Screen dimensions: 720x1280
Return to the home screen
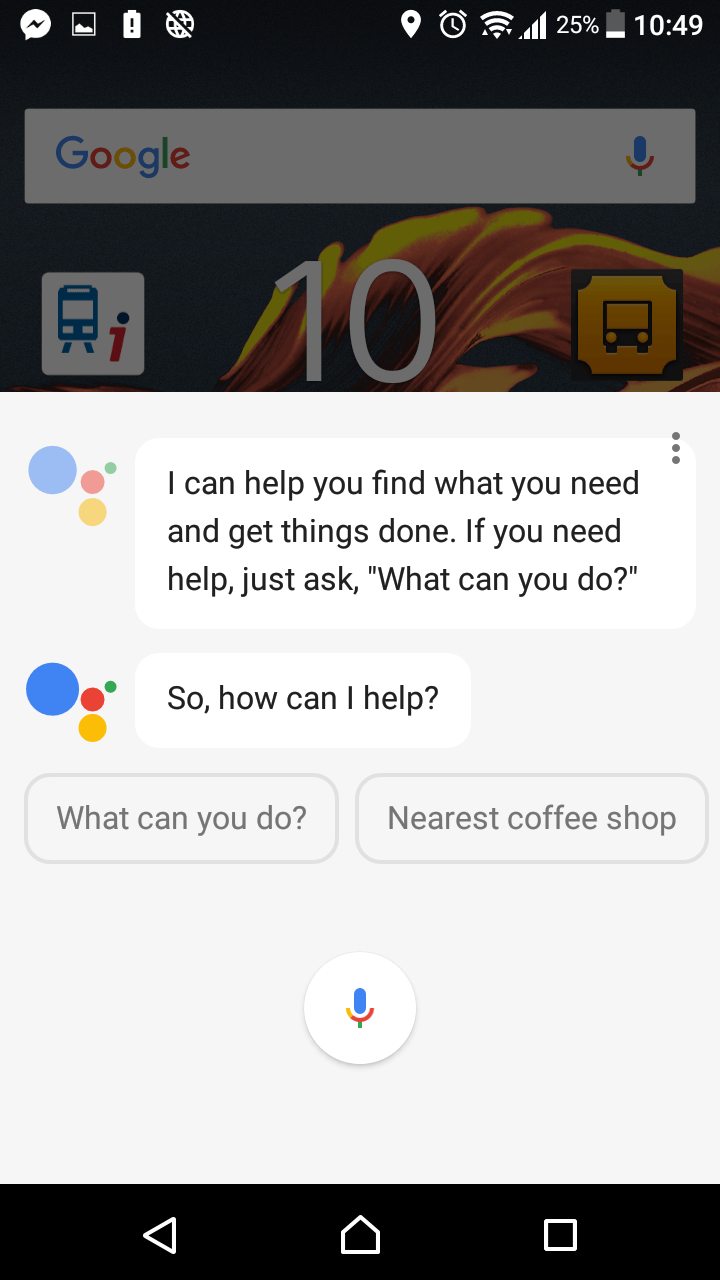point(360,1235)
